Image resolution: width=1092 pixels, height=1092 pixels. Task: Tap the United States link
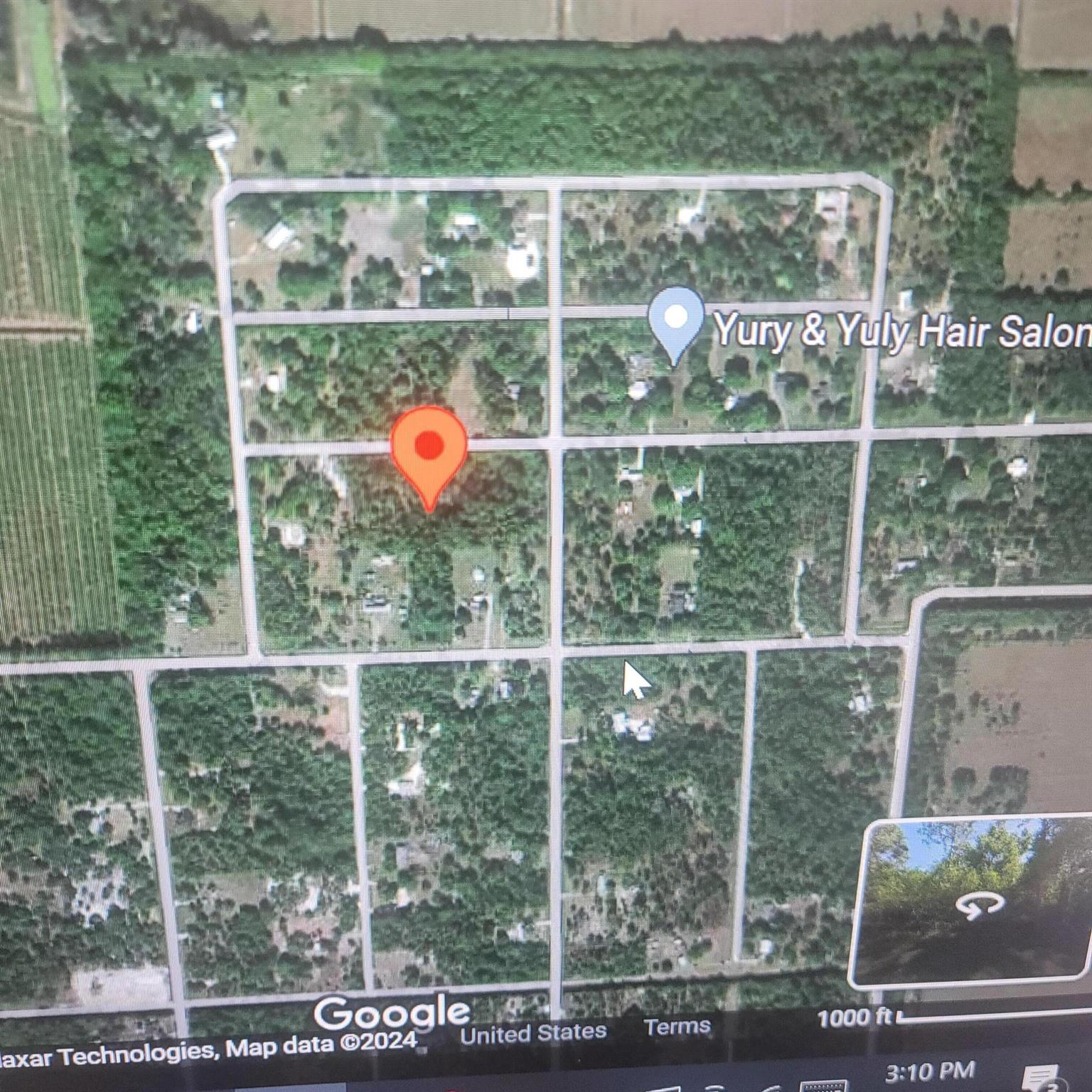pos(533,1032)
